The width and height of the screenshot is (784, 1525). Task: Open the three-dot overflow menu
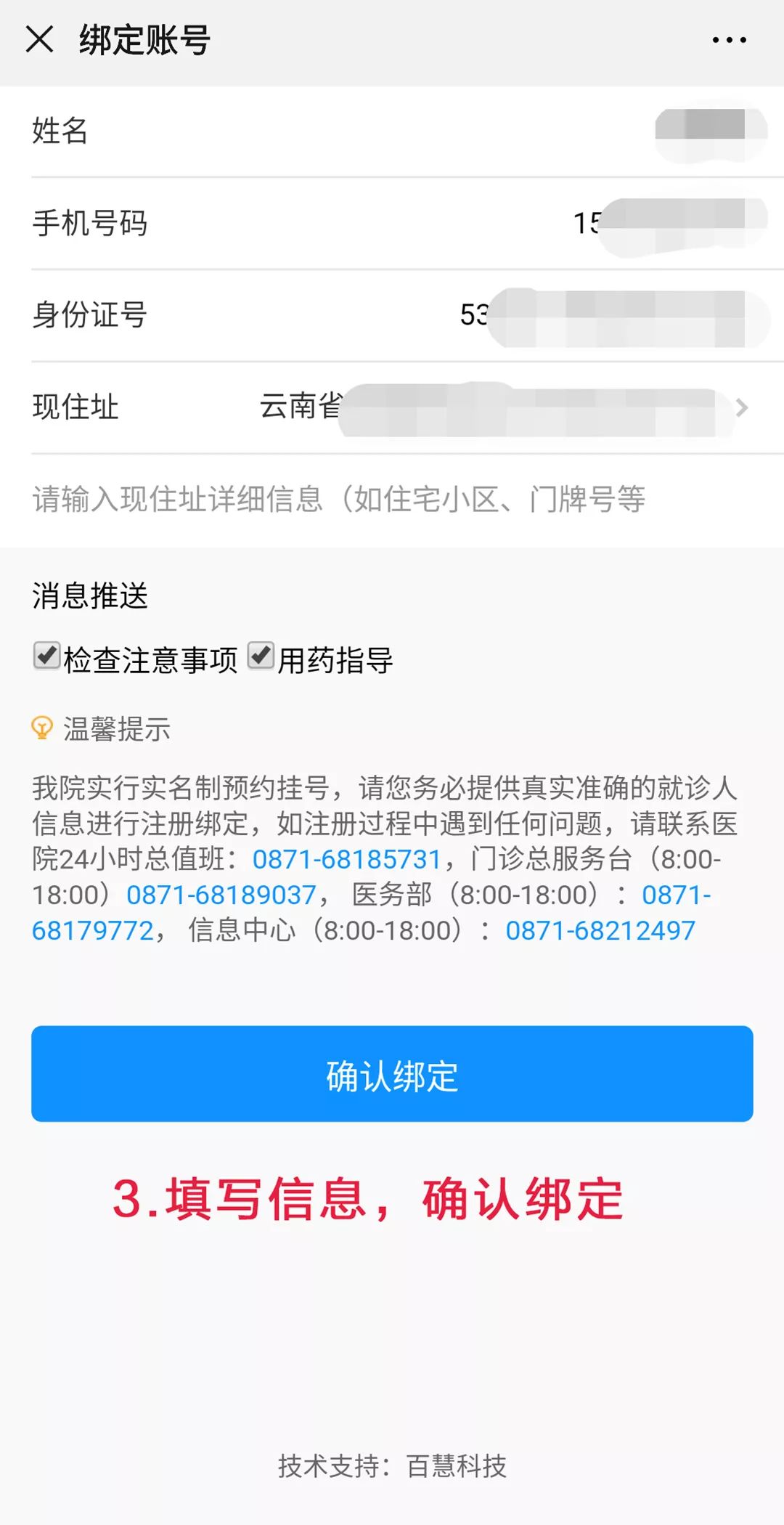click(x=729, y=41)
